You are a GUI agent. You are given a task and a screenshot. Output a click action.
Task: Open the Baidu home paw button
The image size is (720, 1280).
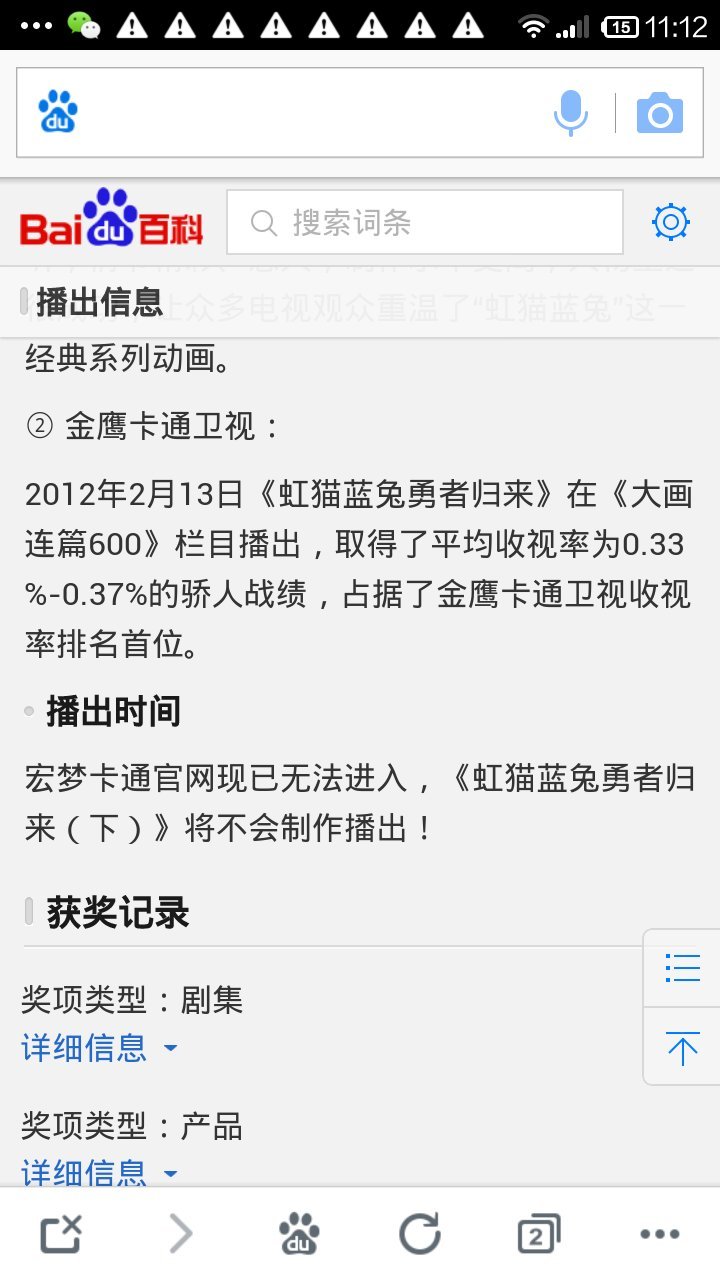pyautogui.click(x=299, y=1235)
